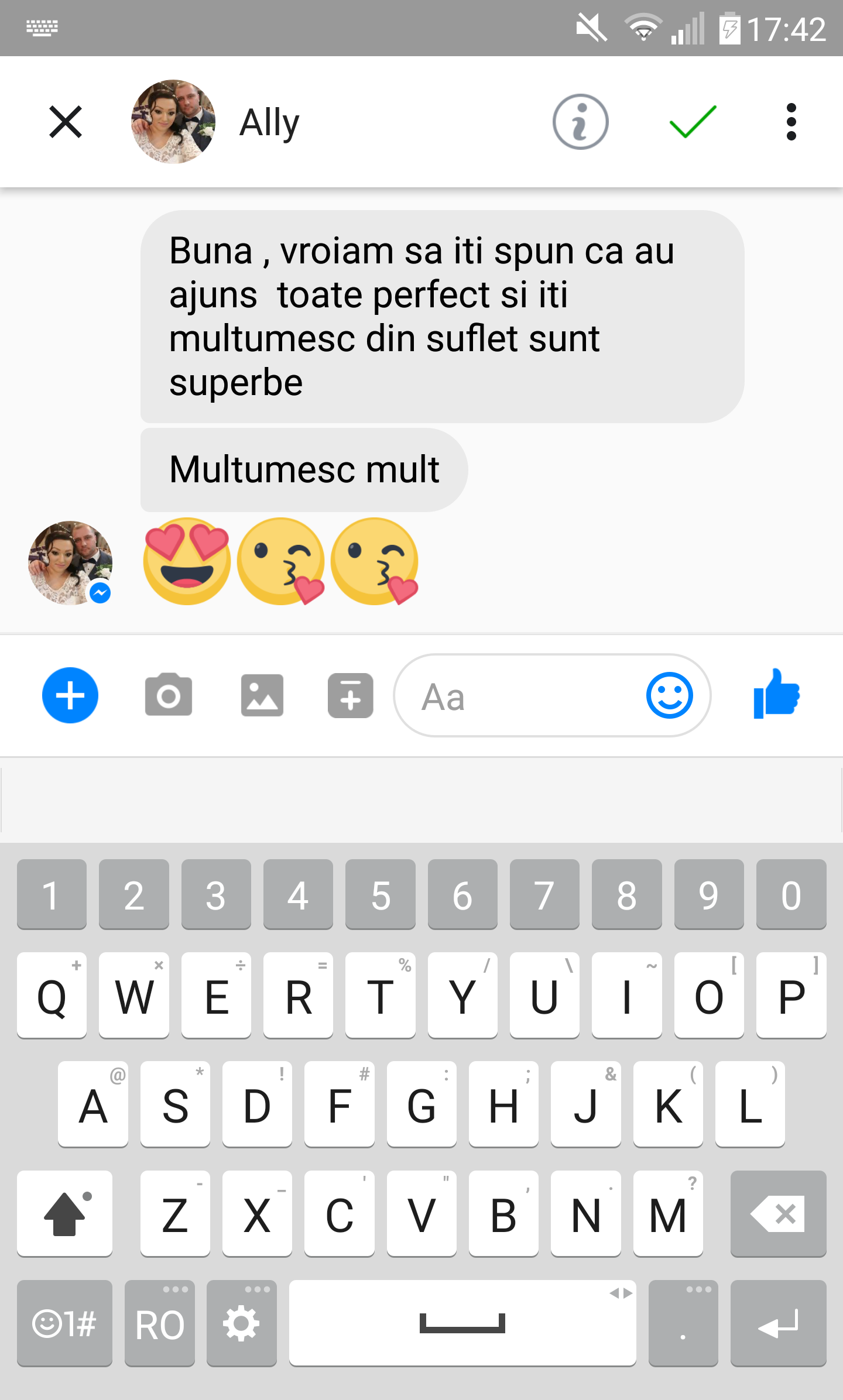
Task: Open keyboard settings gear
Action: 241,1324
